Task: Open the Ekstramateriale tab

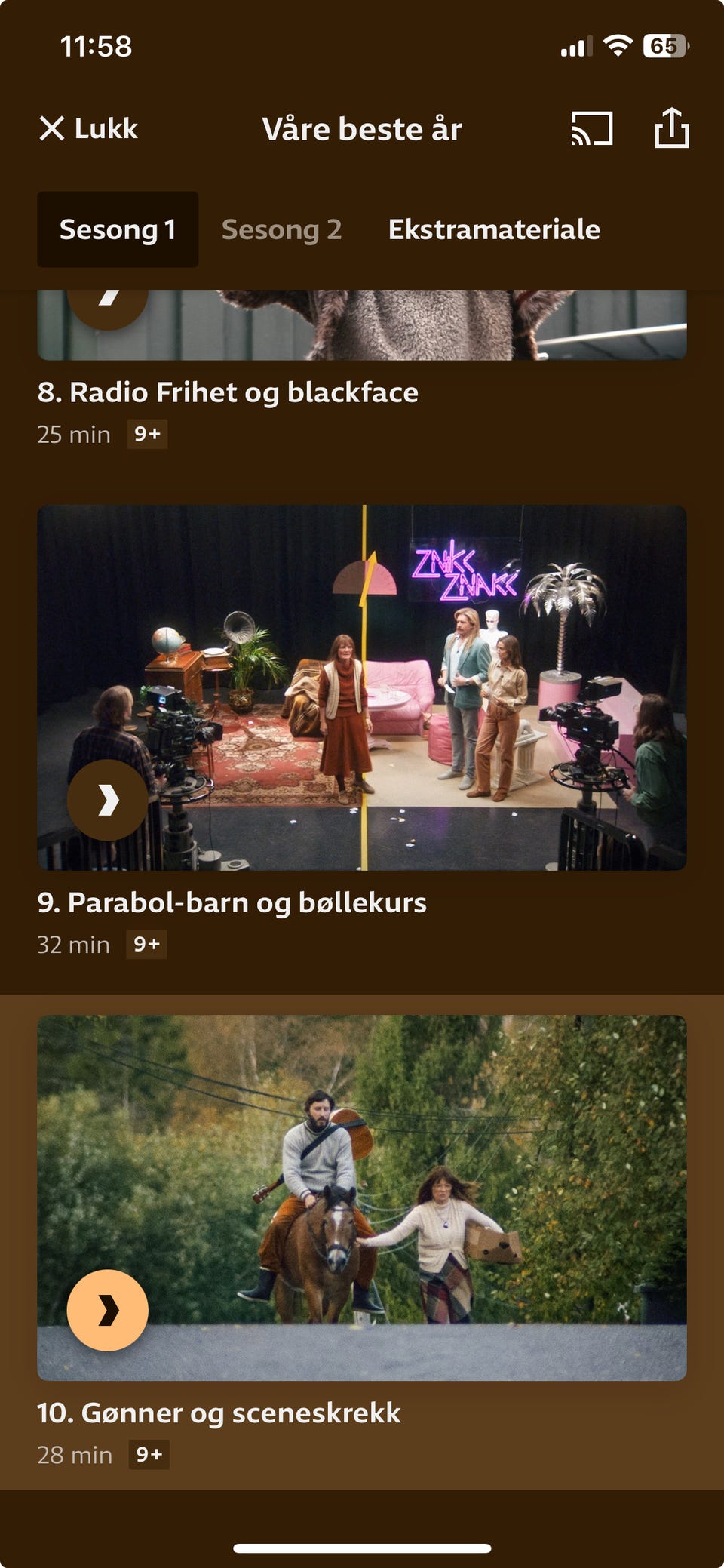Action: [x=494, y=229]
